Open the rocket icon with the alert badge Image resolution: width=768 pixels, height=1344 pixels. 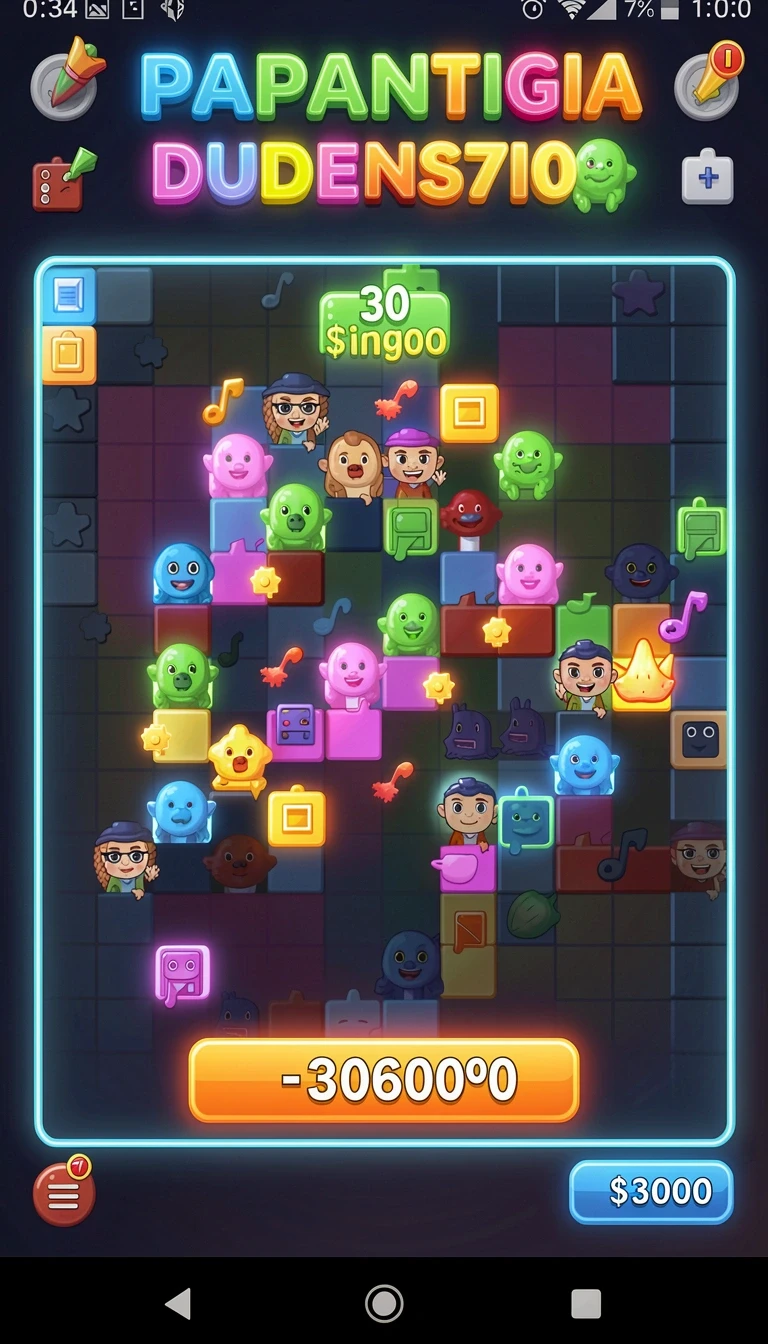[708, 80]
